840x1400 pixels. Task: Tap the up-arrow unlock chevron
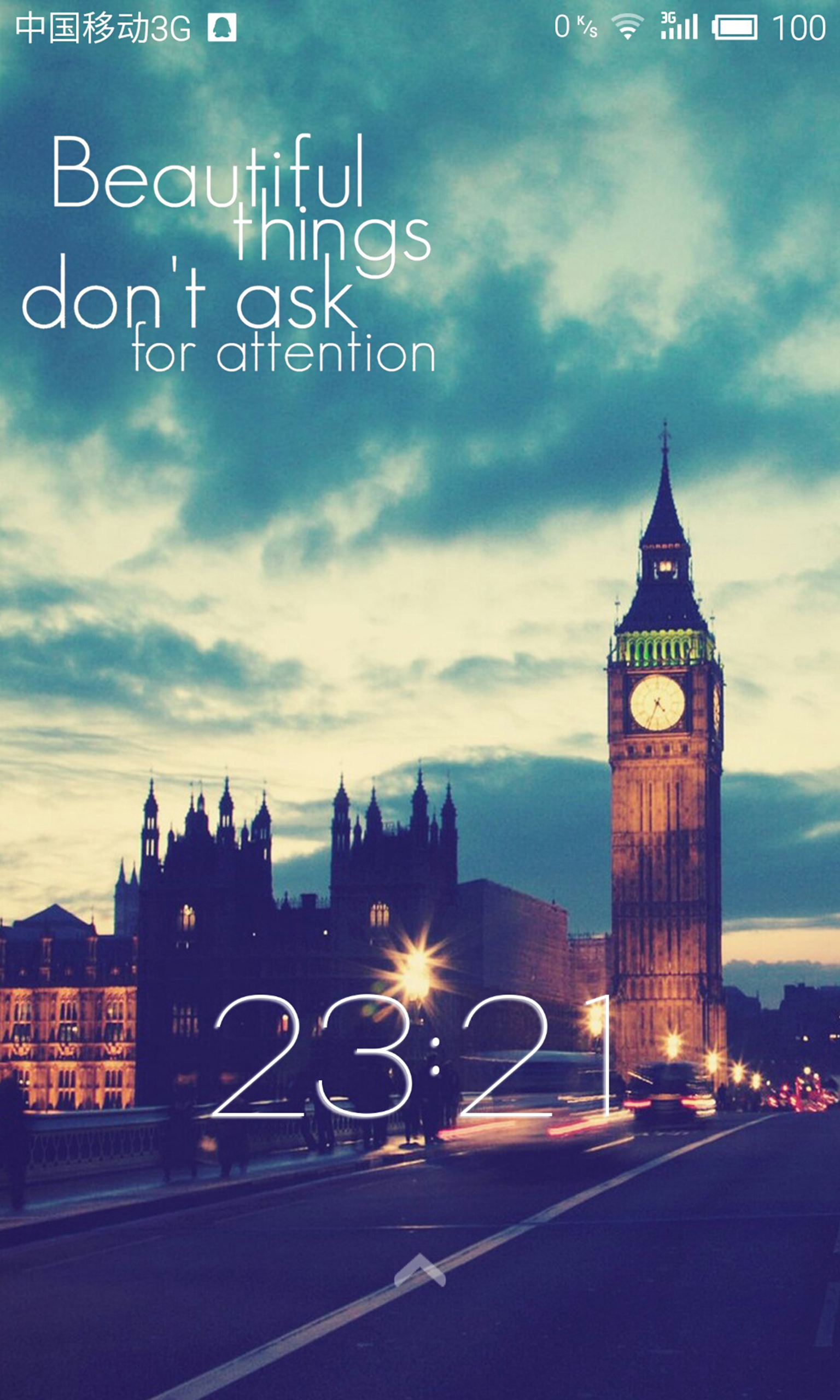pyautogui.click(x=419, y=1270)
